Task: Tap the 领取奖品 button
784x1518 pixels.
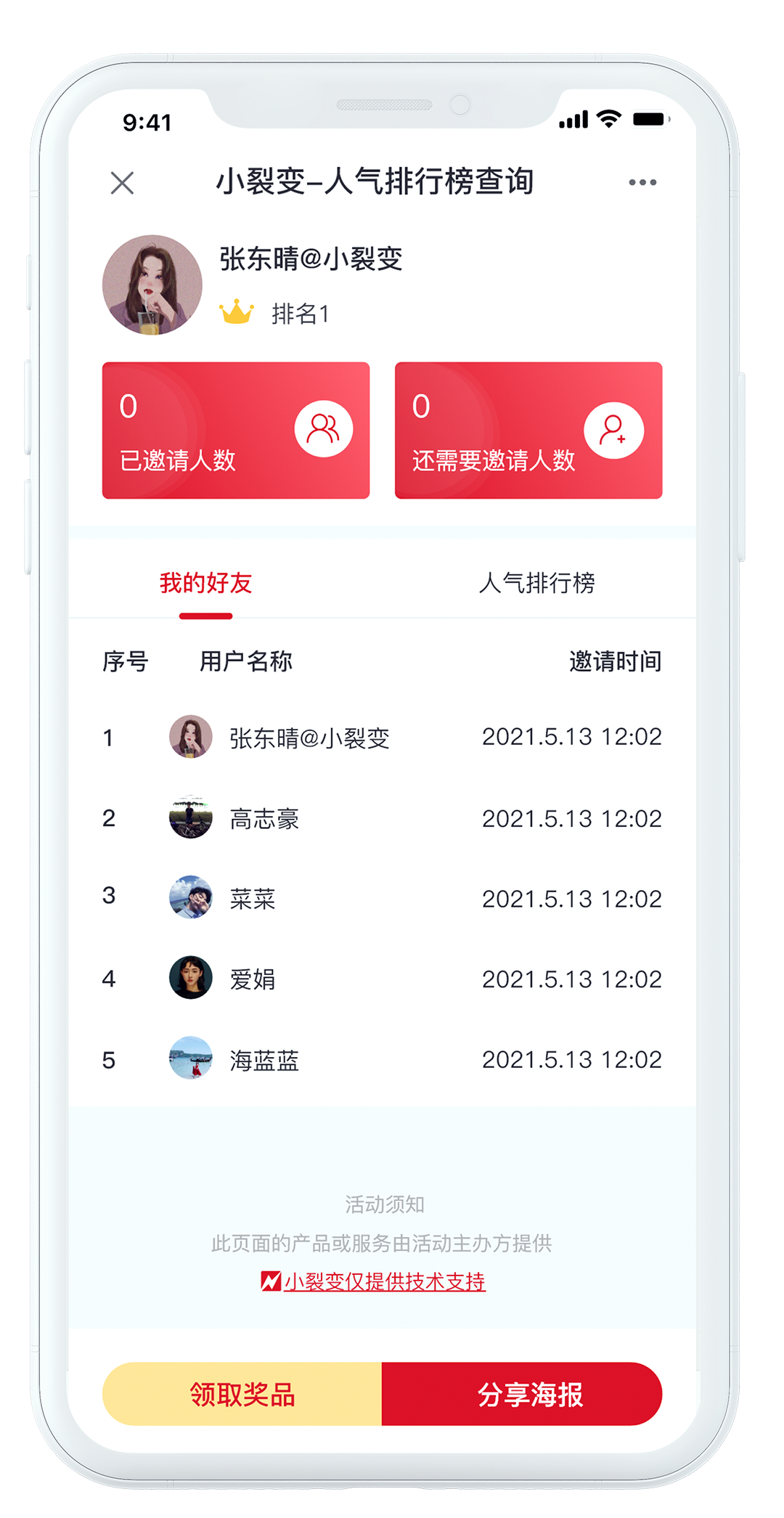Action: (x=242, y=1394)
